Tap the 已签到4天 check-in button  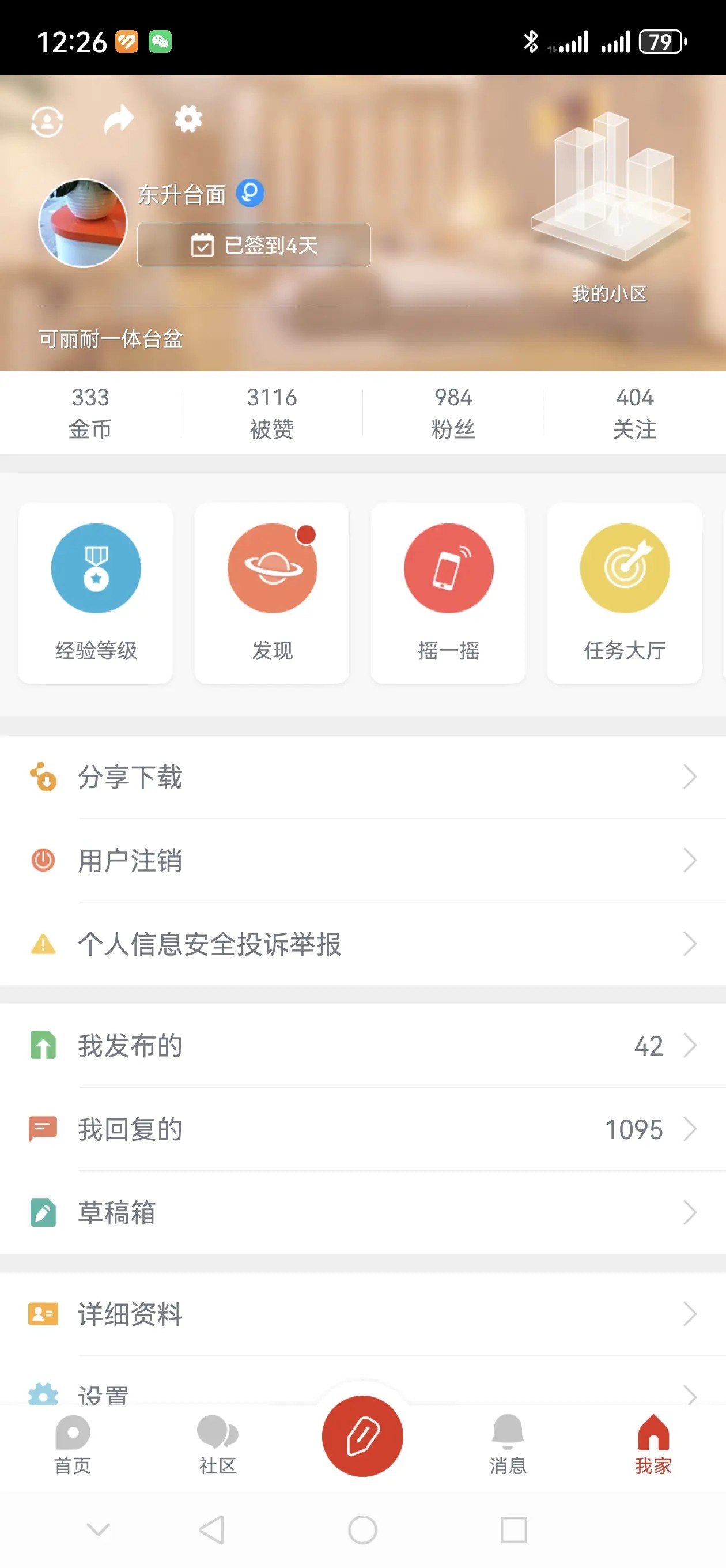tap(254, 246)
